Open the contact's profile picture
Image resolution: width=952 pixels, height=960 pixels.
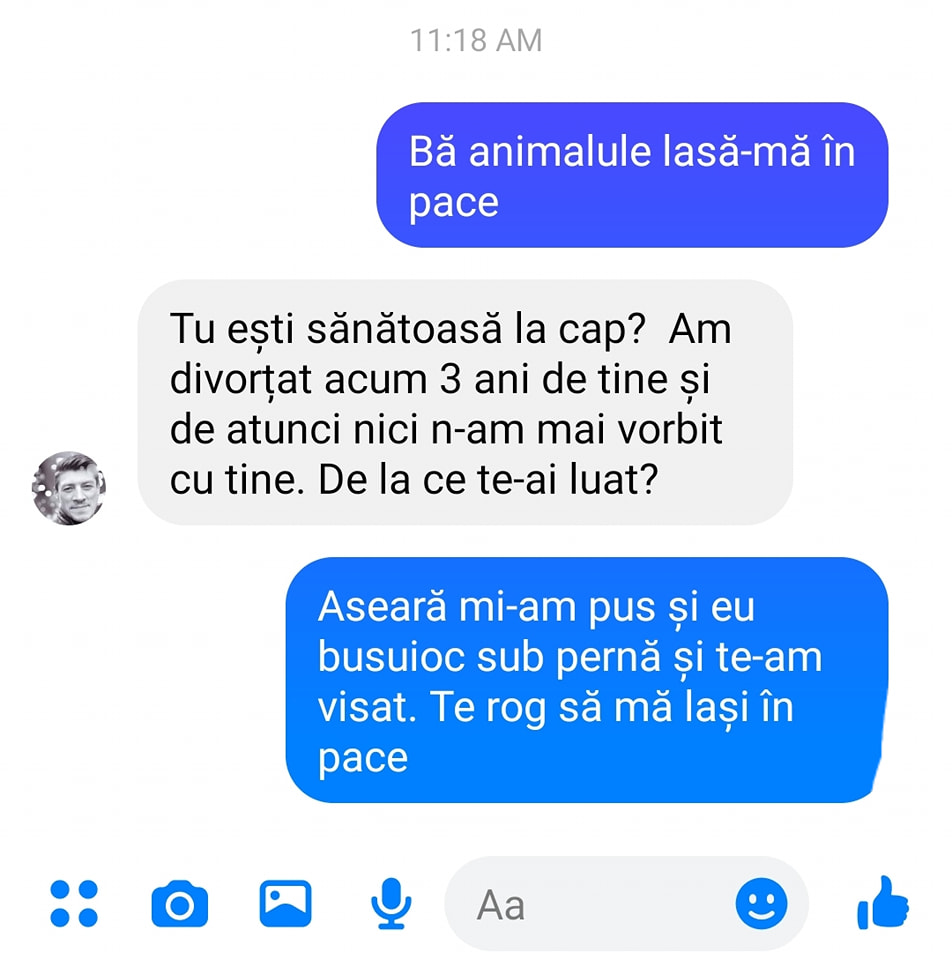(x=69, y=488)
